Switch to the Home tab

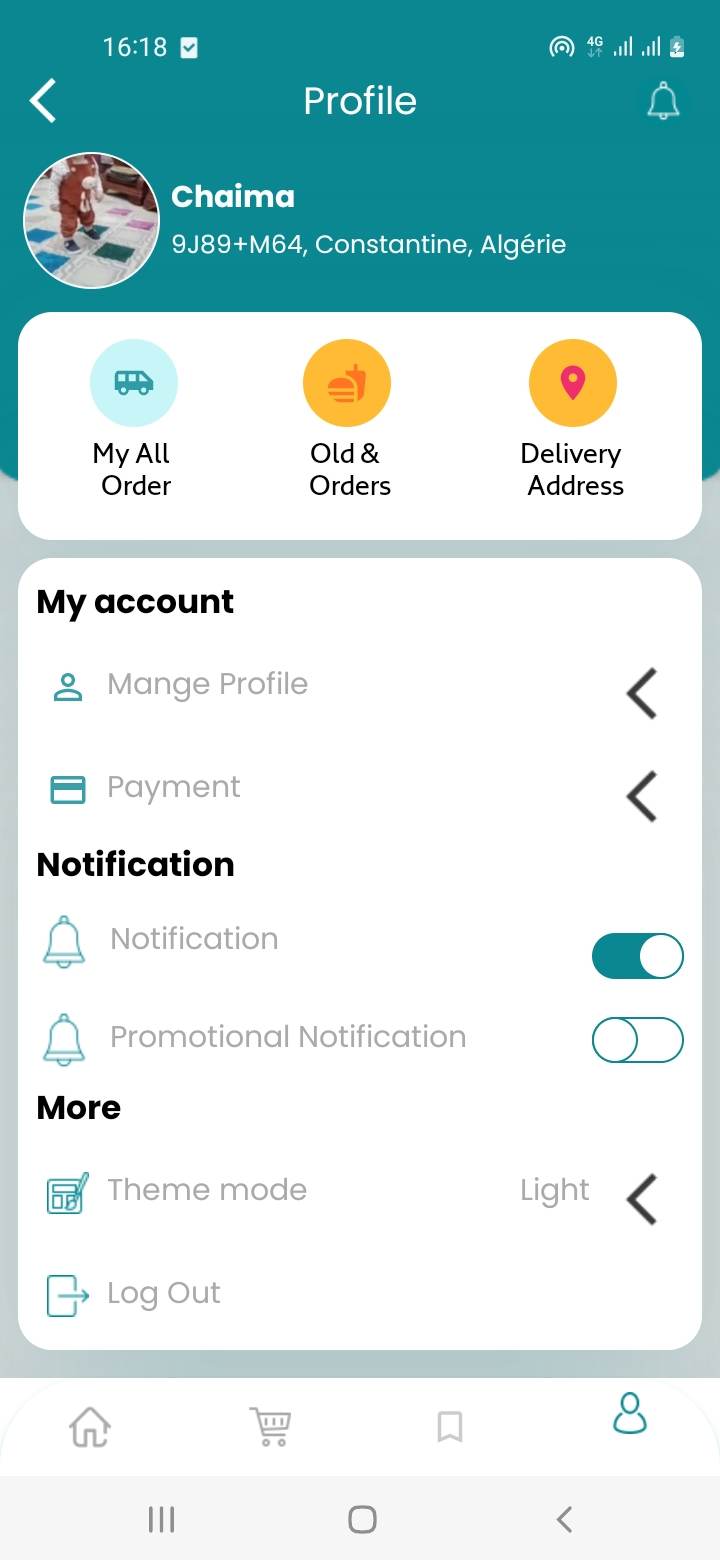(x=89, y=1426)
